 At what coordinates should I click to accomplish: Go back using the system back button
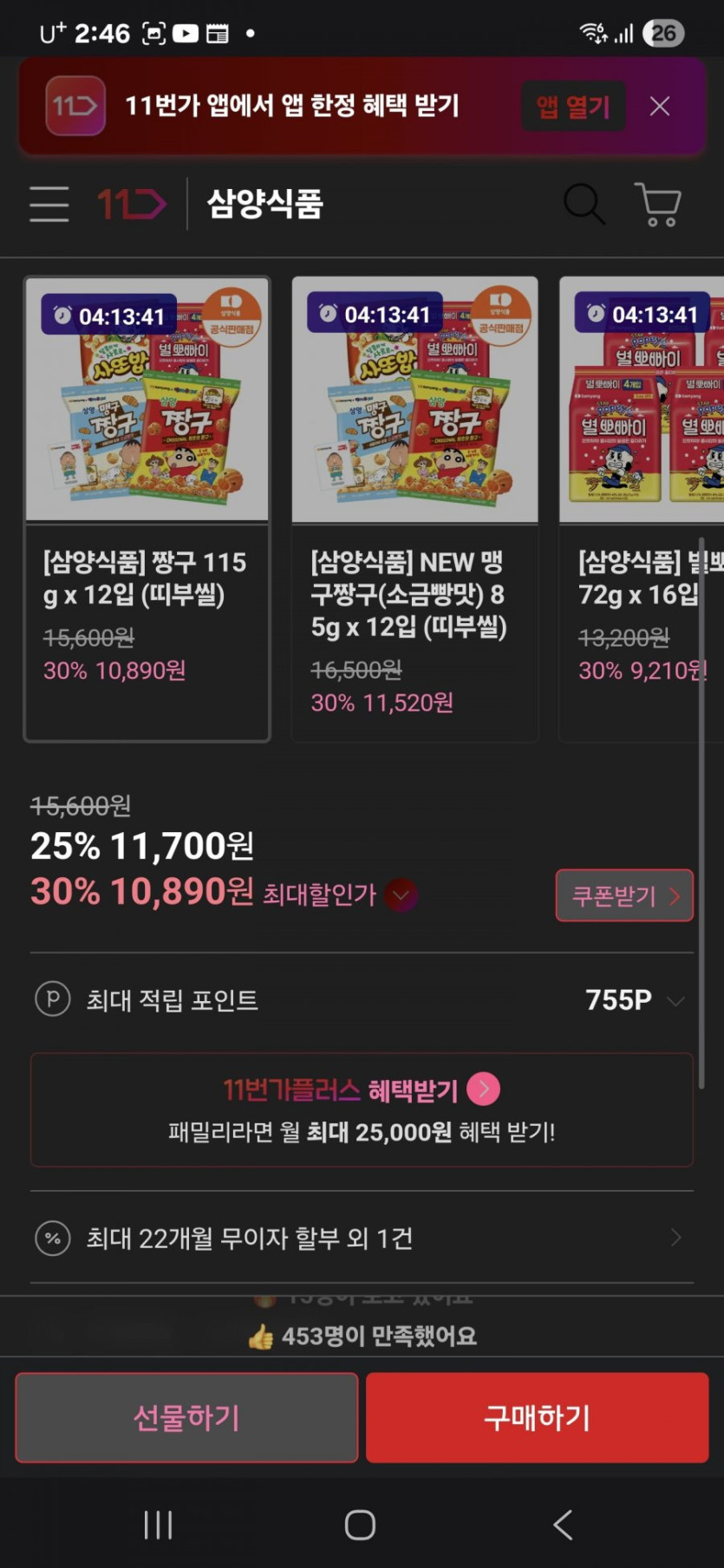pyautogui.click(x=563, y=1525)
